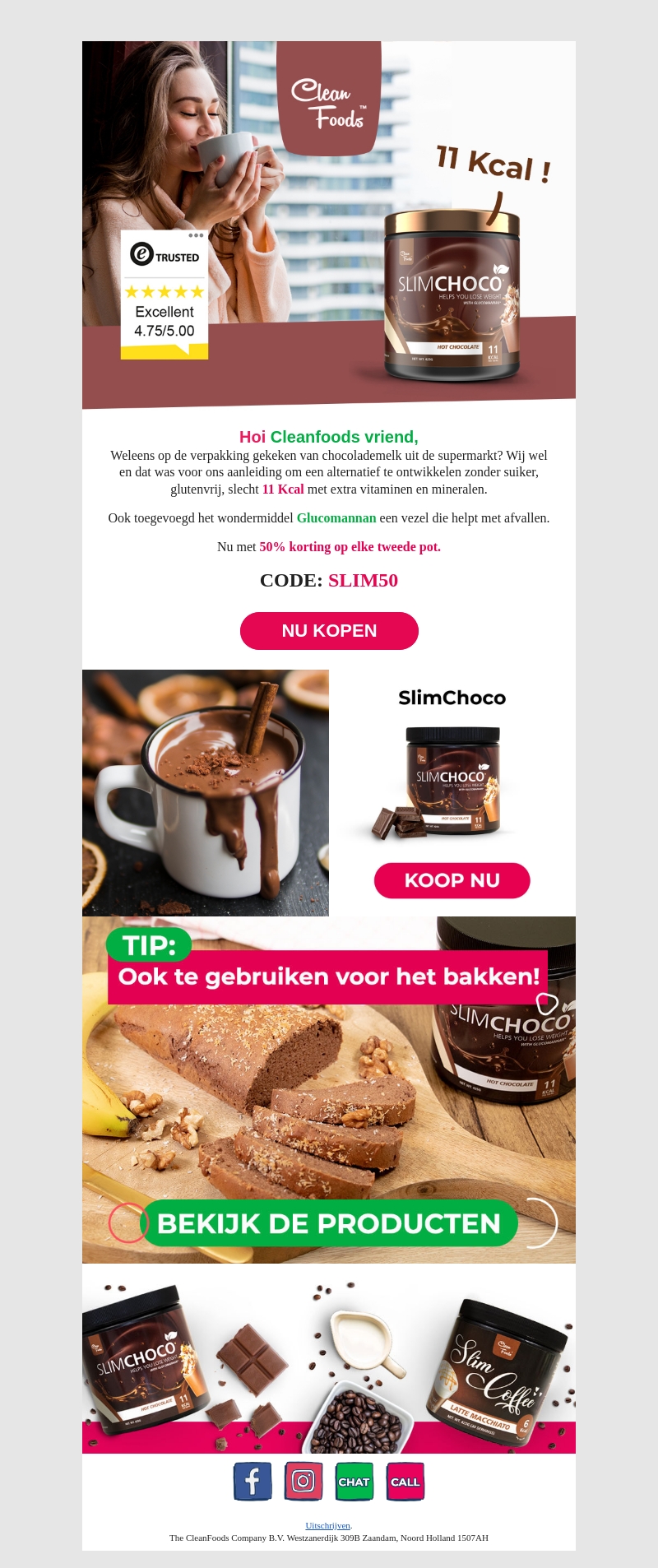Open the Instagram profile icon

pyautogui.click(x=304, y=1482)
